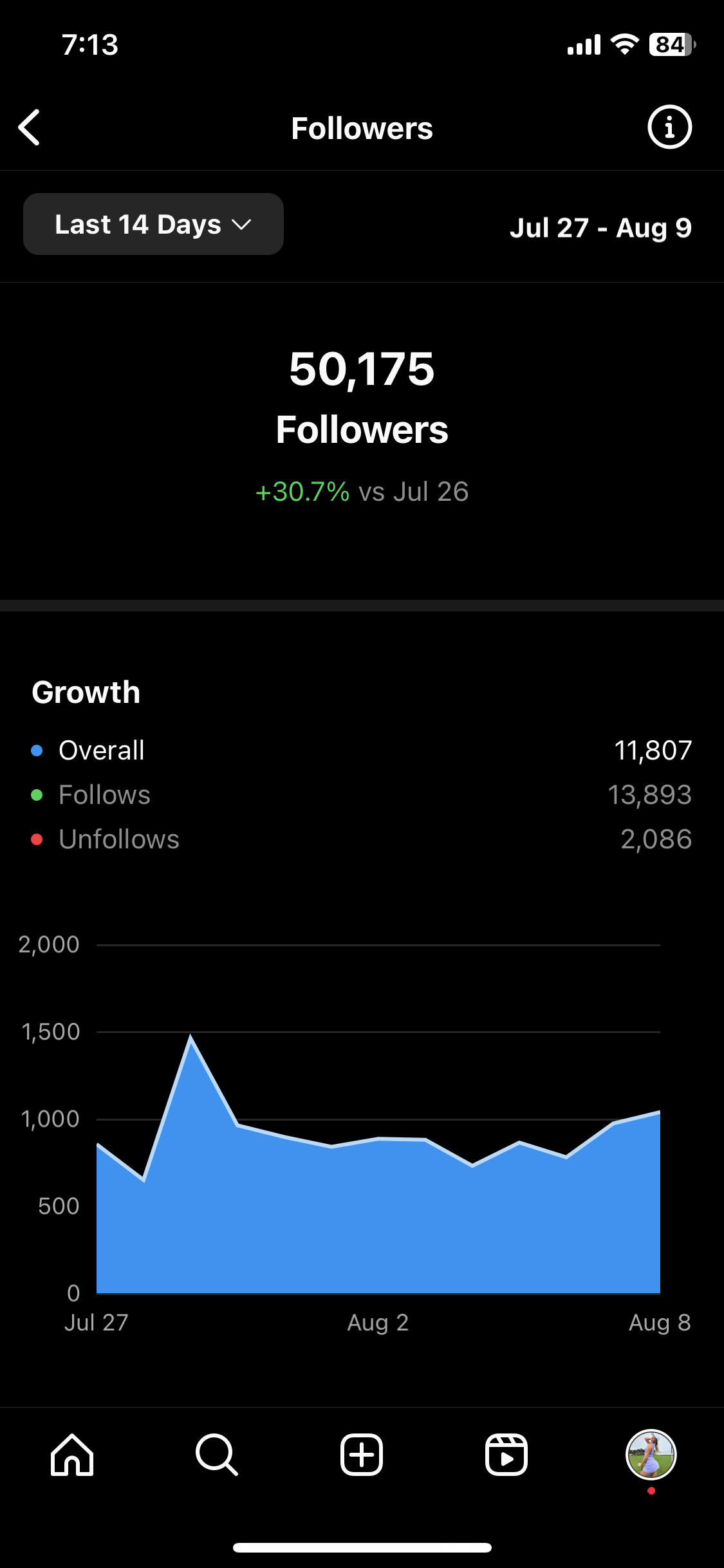724x1568 pixels.
Task: Go back from Followers screen
Action: 30,127
